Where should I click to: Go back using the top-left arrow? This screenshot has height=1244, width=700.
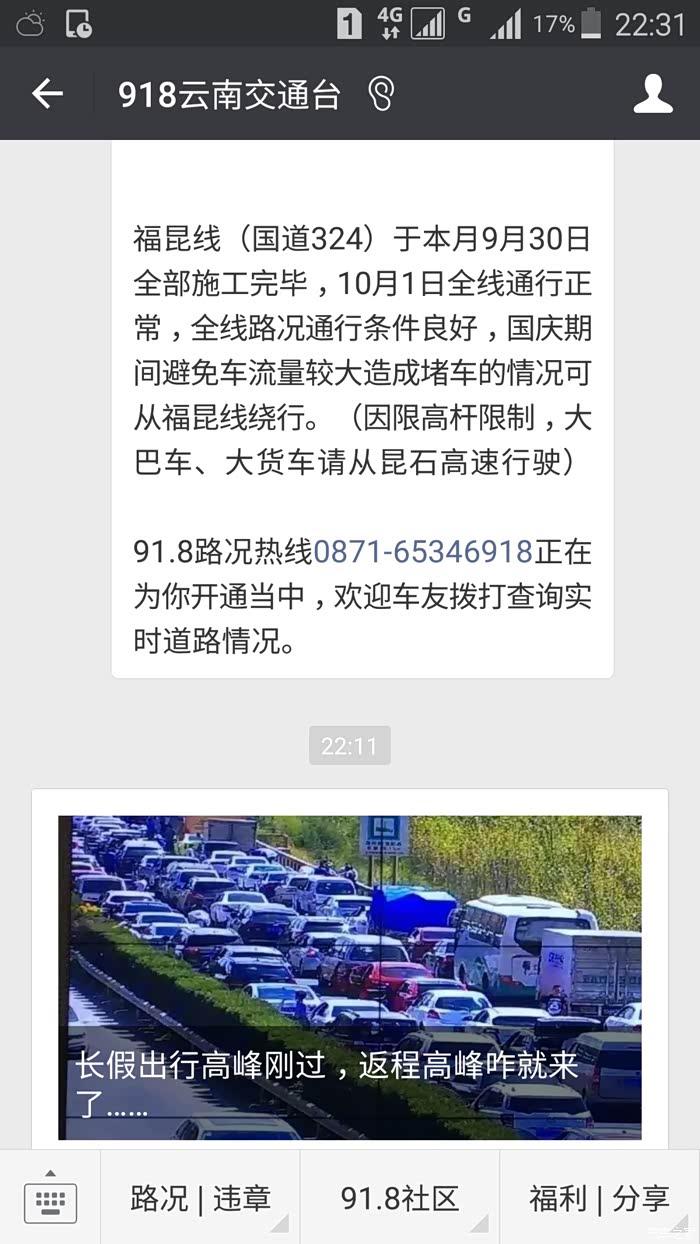pyautogui.click(x=47, y=94)
